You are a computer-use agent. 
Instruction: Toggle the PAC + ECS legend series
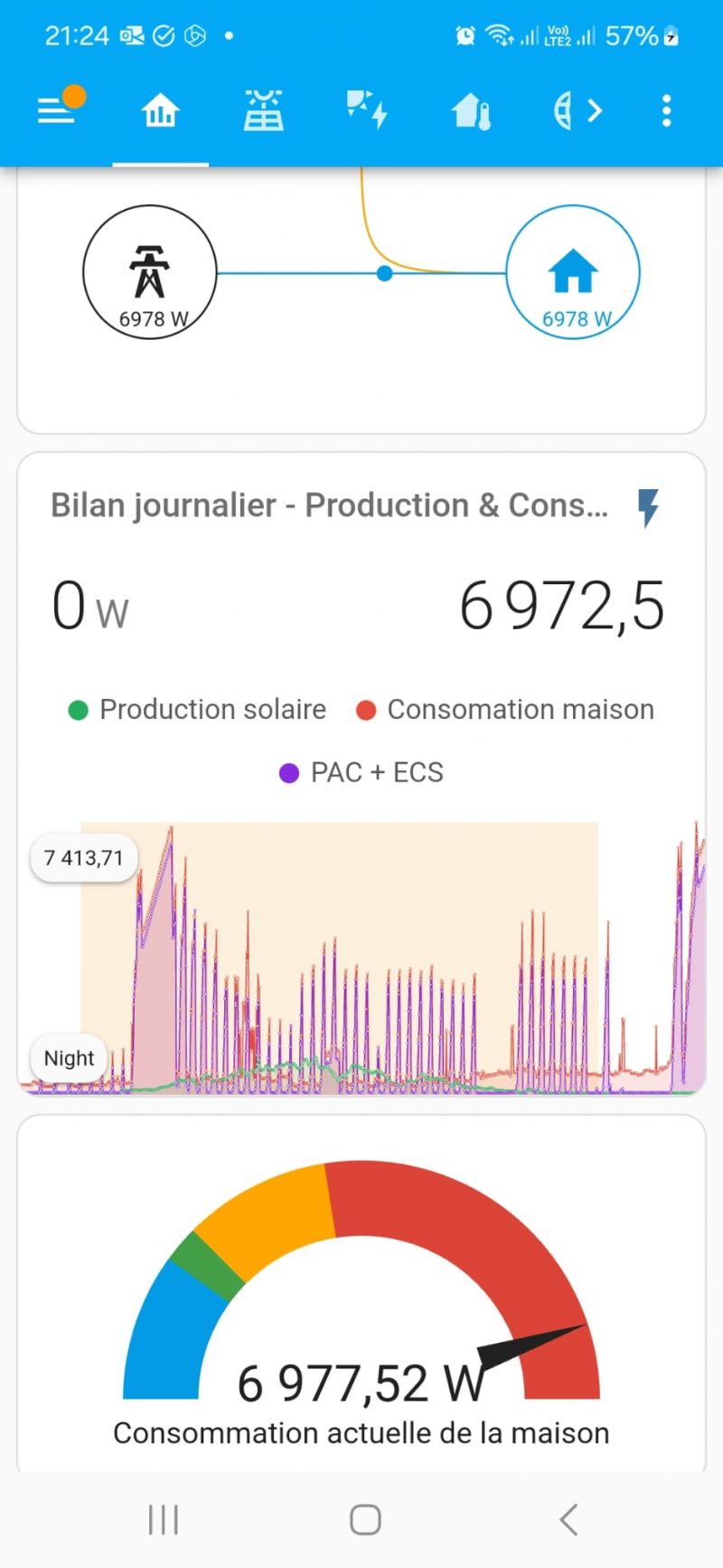pyautogui.click(x=361, y=773)
